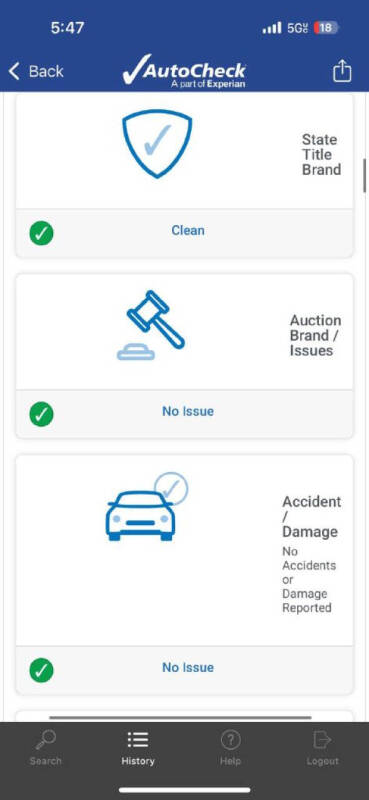Switch to the Search tab

(45, 747)
